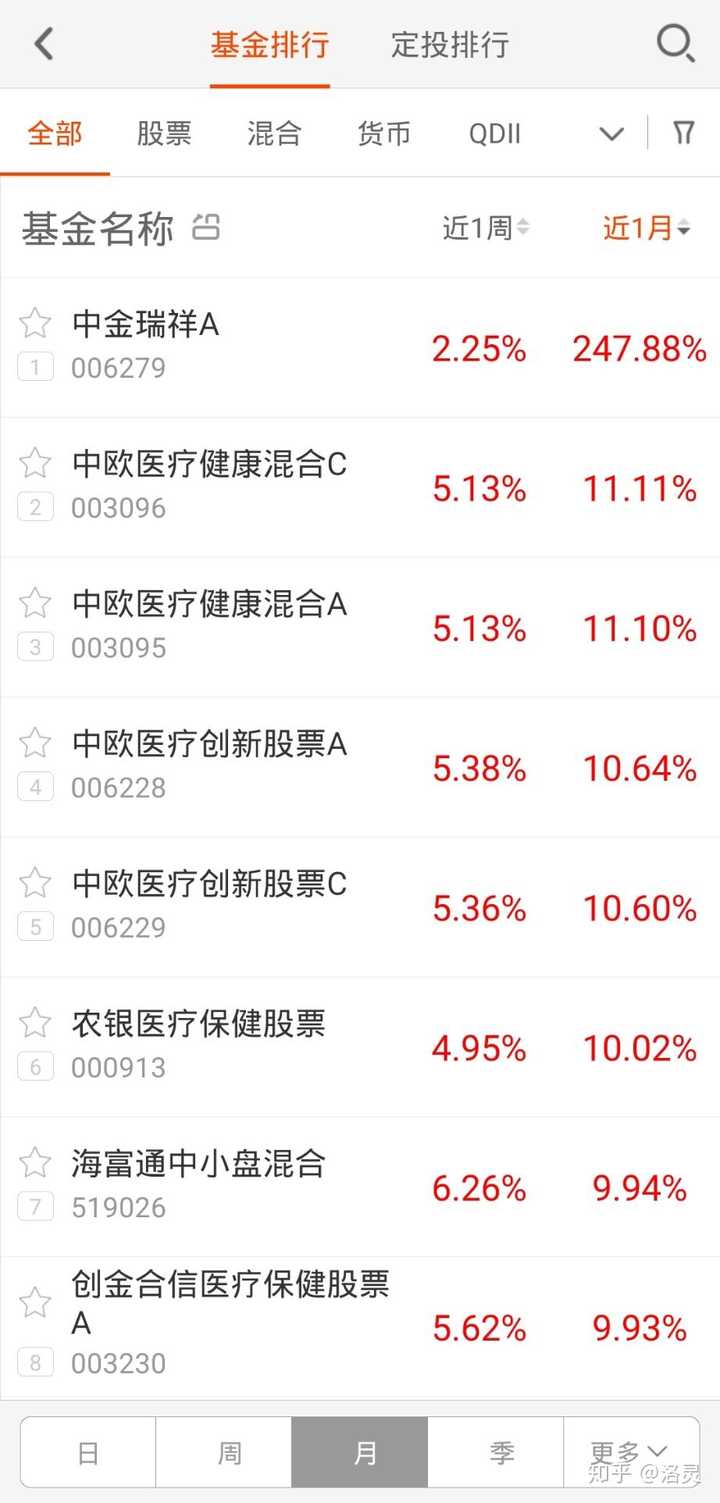Image resolution: width=720 pixels, height=1503 pixels.
Task: Switch to the 定投排行 tab
Action: [450, 45]
